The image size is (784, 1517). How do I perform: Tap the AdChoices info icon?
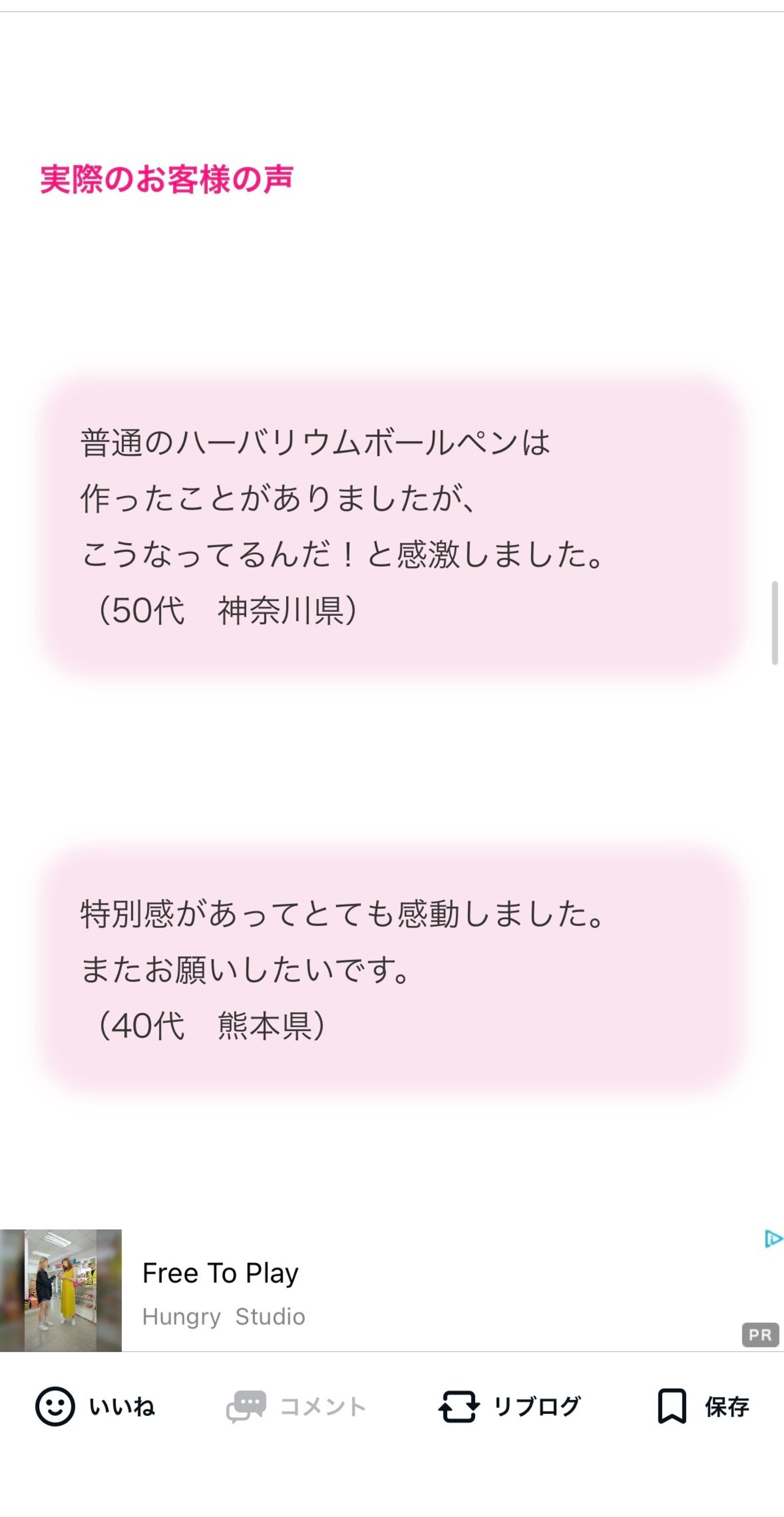774,1239
